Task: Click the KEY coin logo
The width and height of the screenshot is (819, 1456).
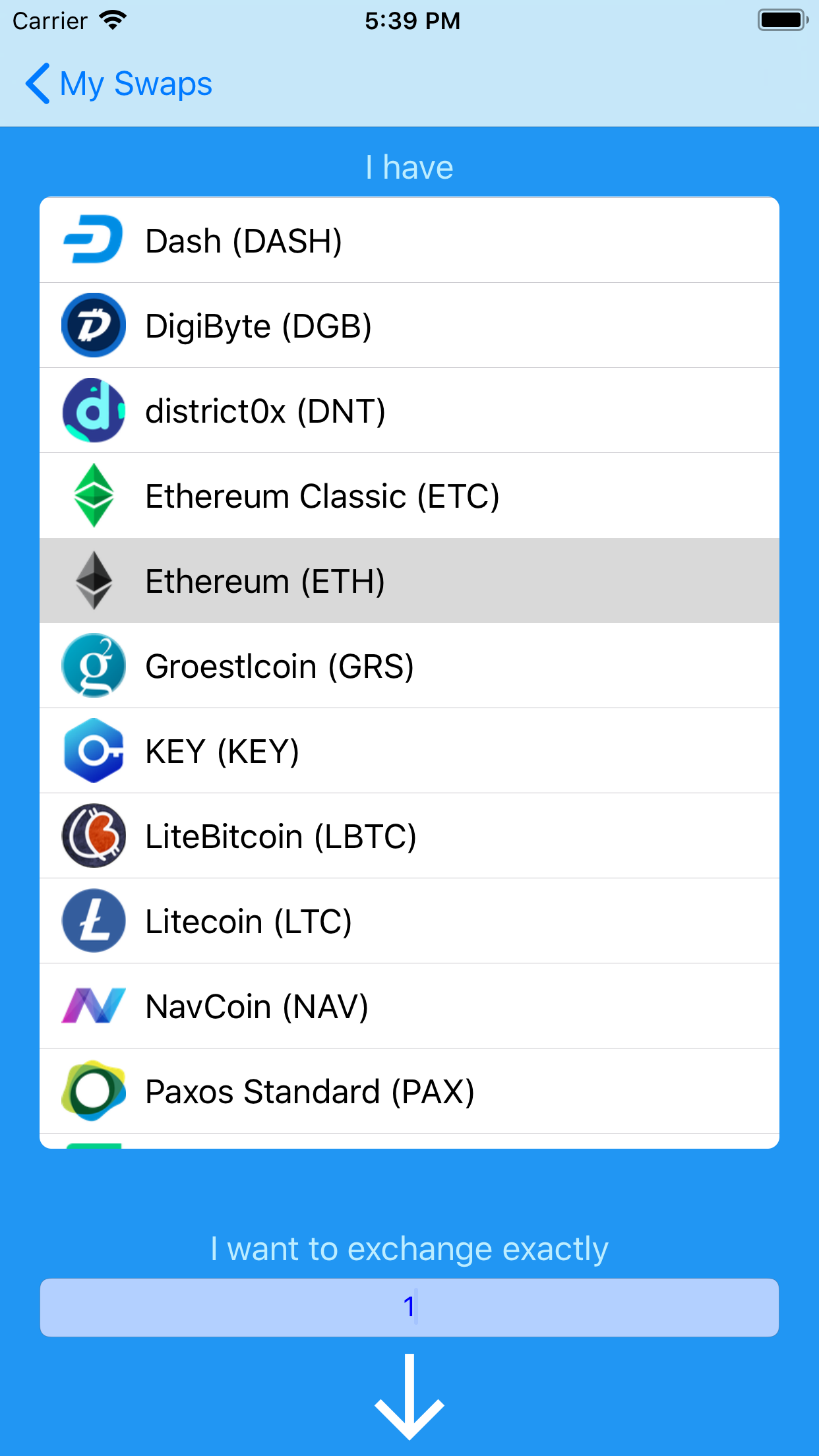Action: coord(93,750)
